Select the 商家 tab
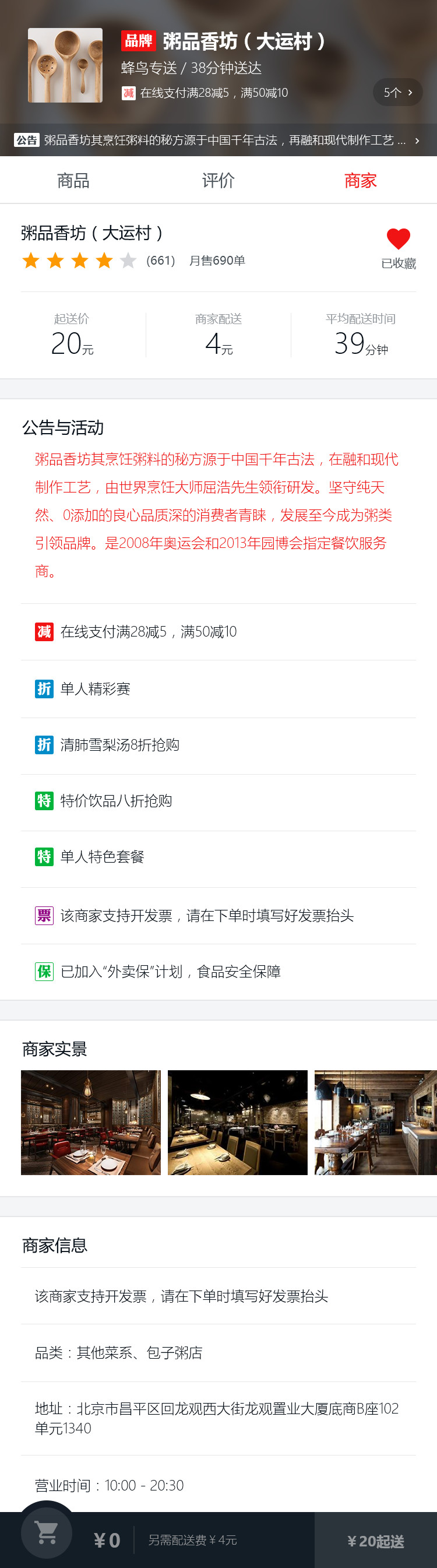This screenshot has width=437, height=1568. pyautogui.click(x=360, y=181)
